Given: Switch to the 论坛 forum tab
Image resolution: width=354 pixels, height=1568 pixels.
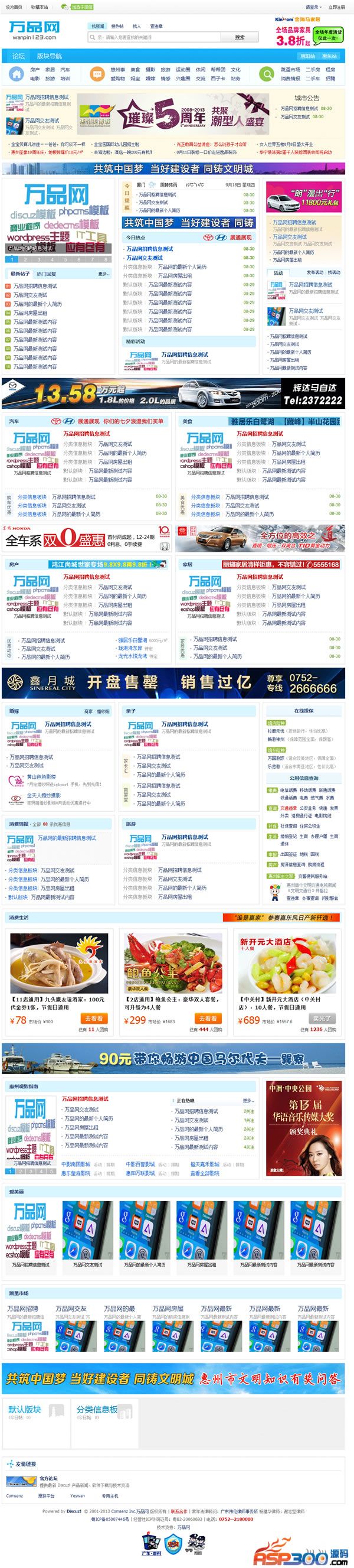Looking at the screenshot, I should [x=18, y=56].
